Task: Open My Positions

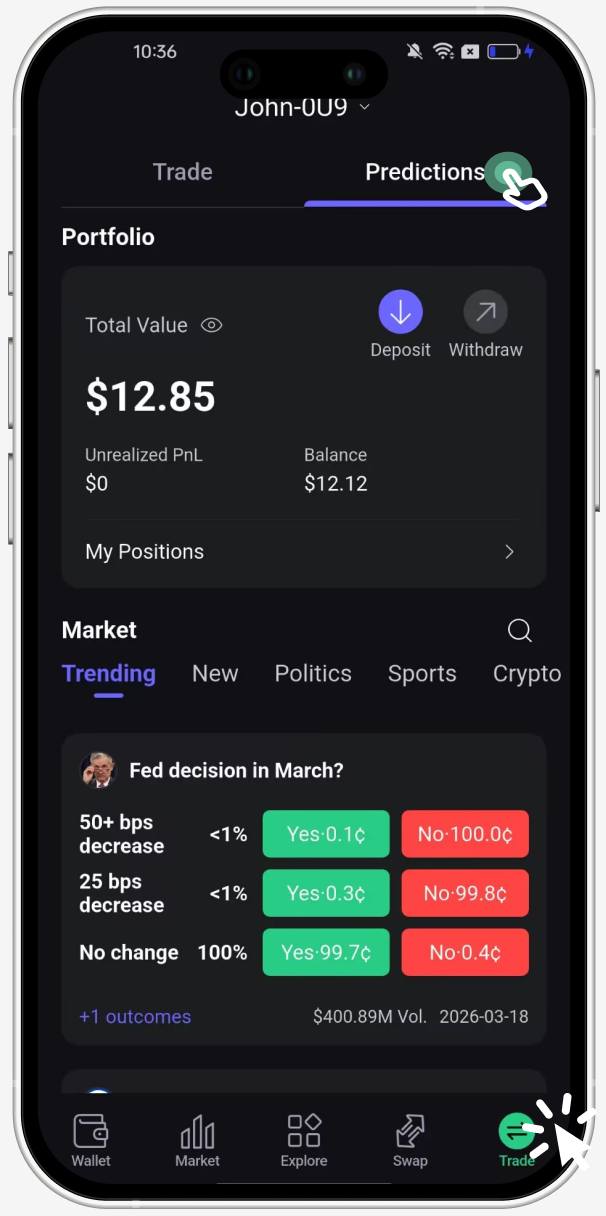Action: [x=301, y=552]
